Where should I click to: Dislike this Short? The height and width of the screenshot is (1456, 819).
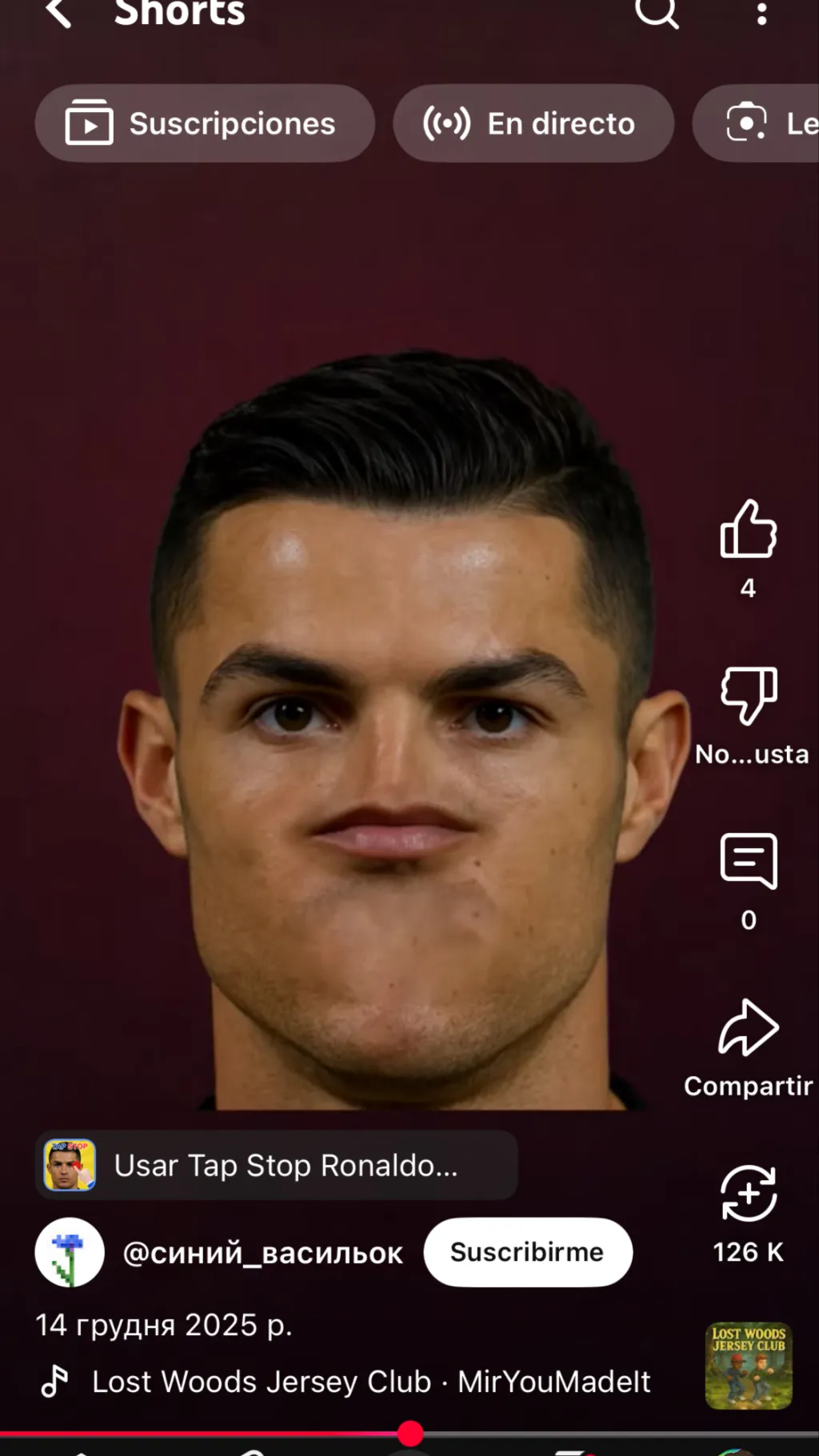pyautogui.click(x=749, y=694)
